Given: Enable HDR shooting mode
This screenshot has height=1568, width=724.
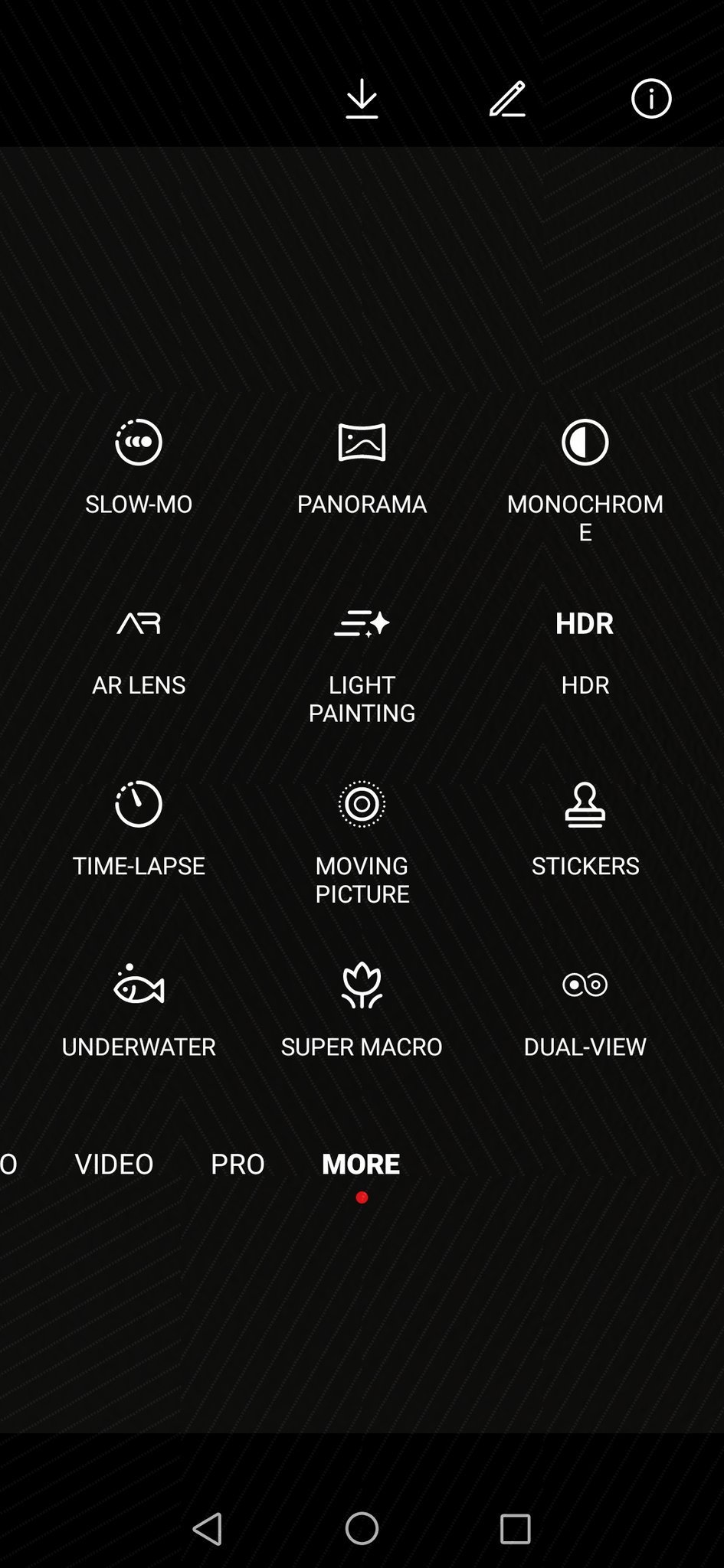Looking at the screenshot, I should [585, 649].
